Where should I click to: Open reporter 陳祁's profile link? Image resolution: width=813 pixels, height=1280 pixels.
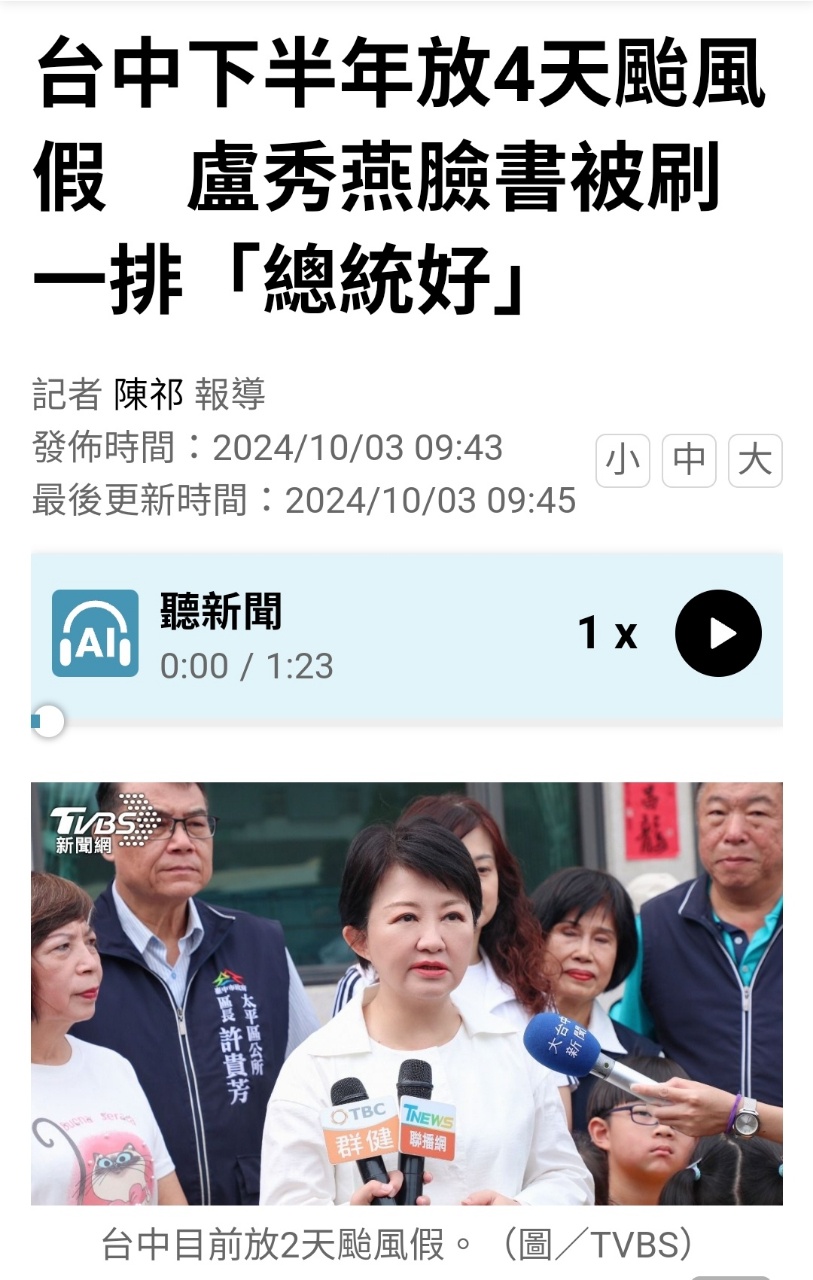[148, 394]
